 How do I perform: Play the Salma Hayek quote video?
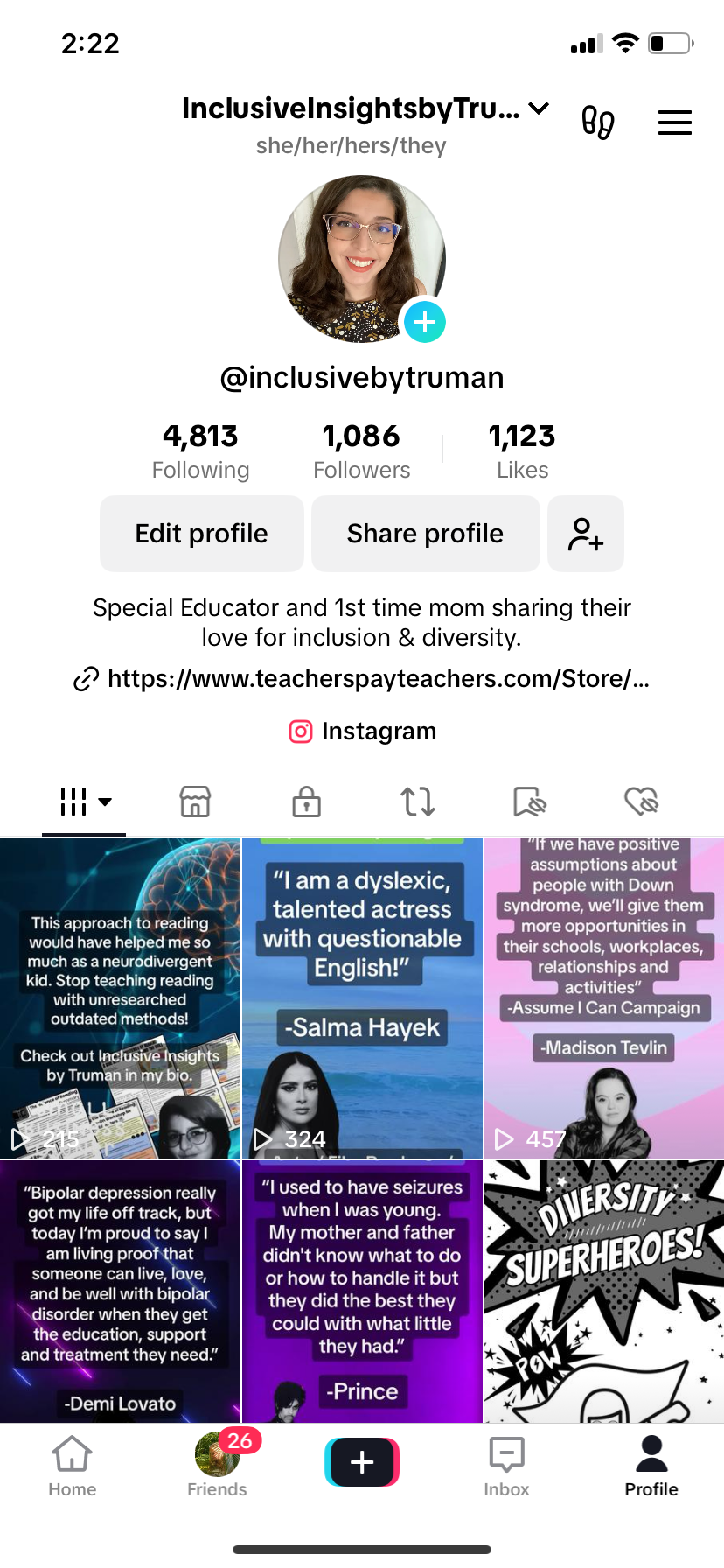point(362,997)
